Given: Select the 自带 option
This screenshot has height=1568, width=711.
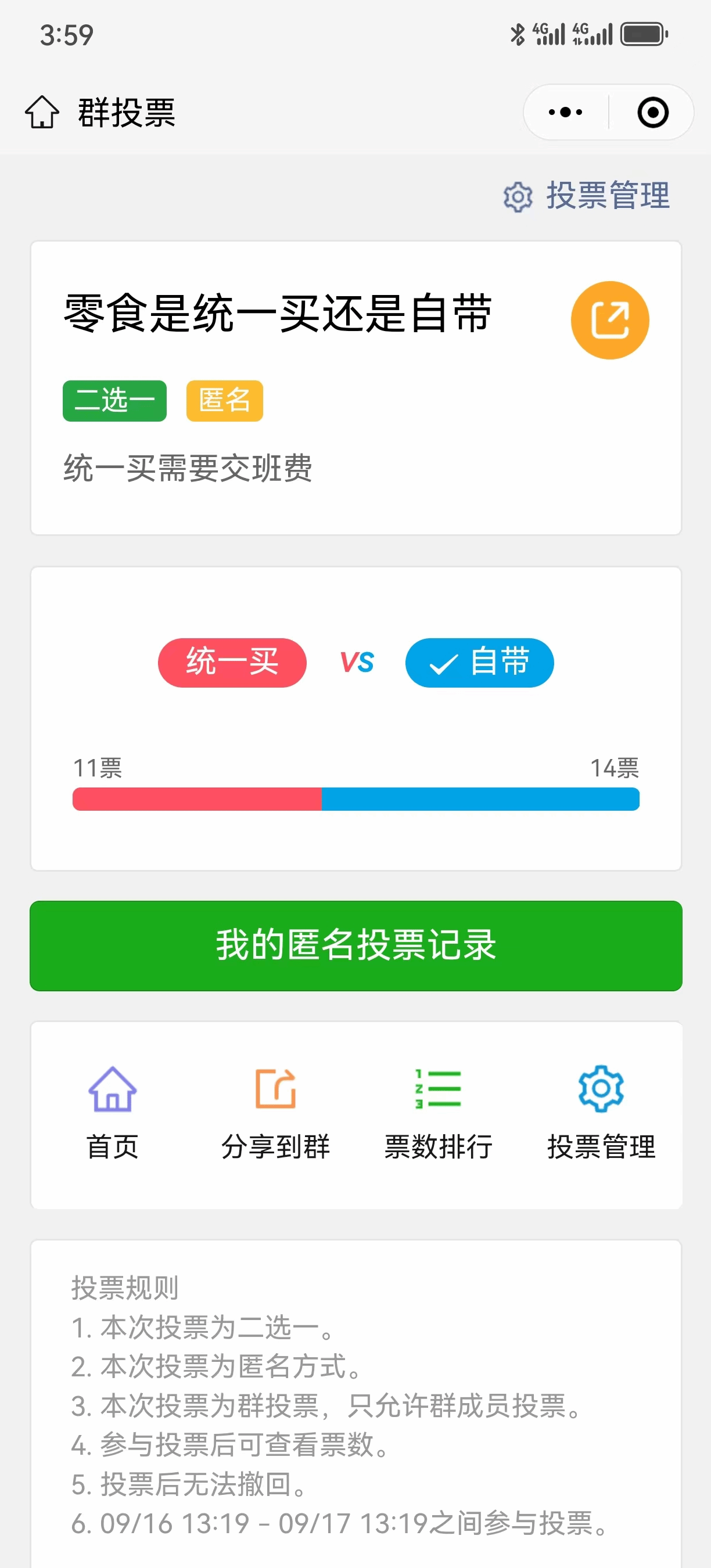Looking at the screenshot, I should point(480,662).
